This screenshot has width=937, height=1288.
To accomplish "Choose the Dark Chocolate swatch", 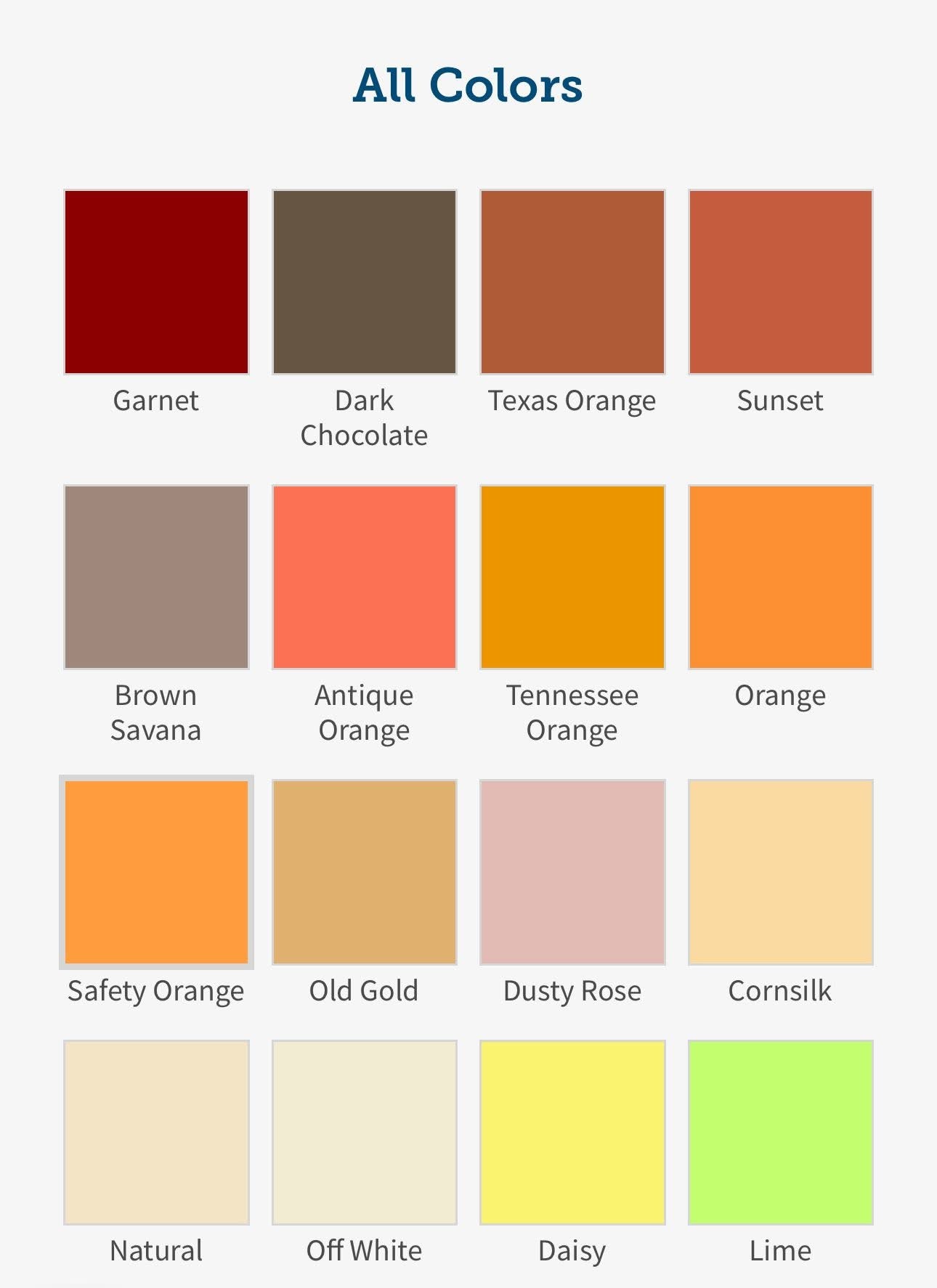I will (364, 282).
